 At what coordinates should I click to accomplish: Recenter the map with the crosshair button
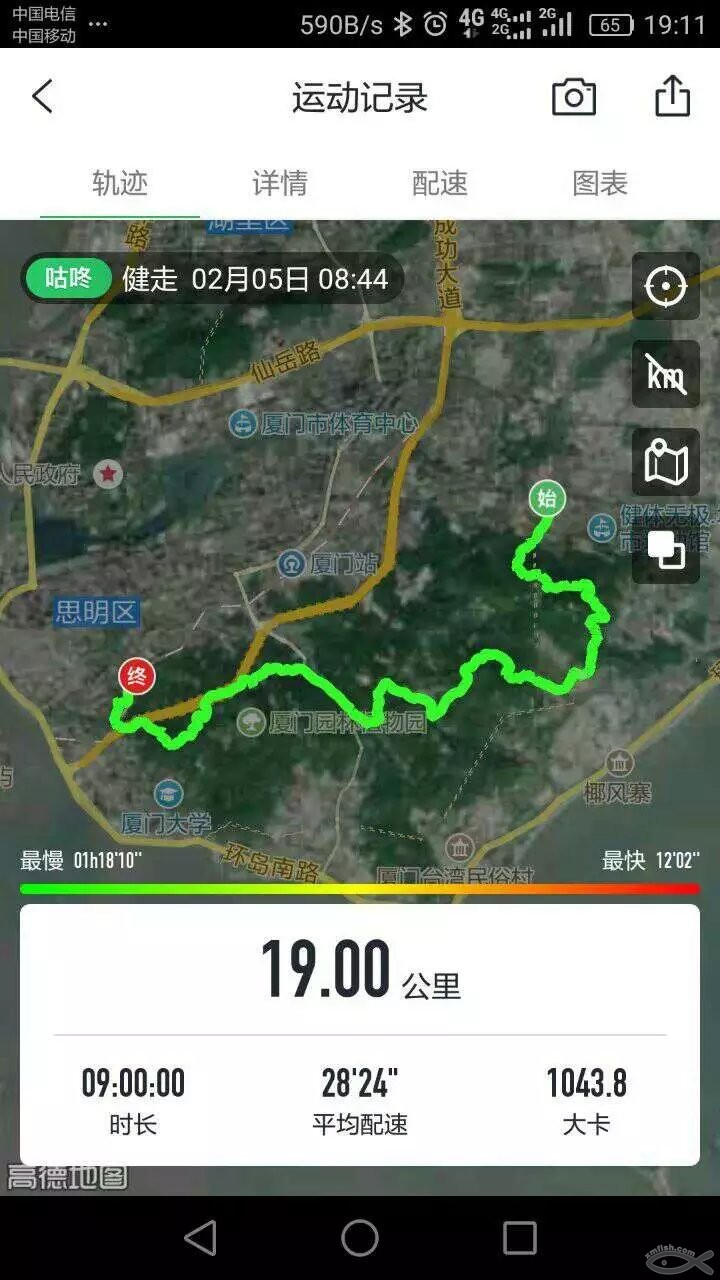[666, 287]
